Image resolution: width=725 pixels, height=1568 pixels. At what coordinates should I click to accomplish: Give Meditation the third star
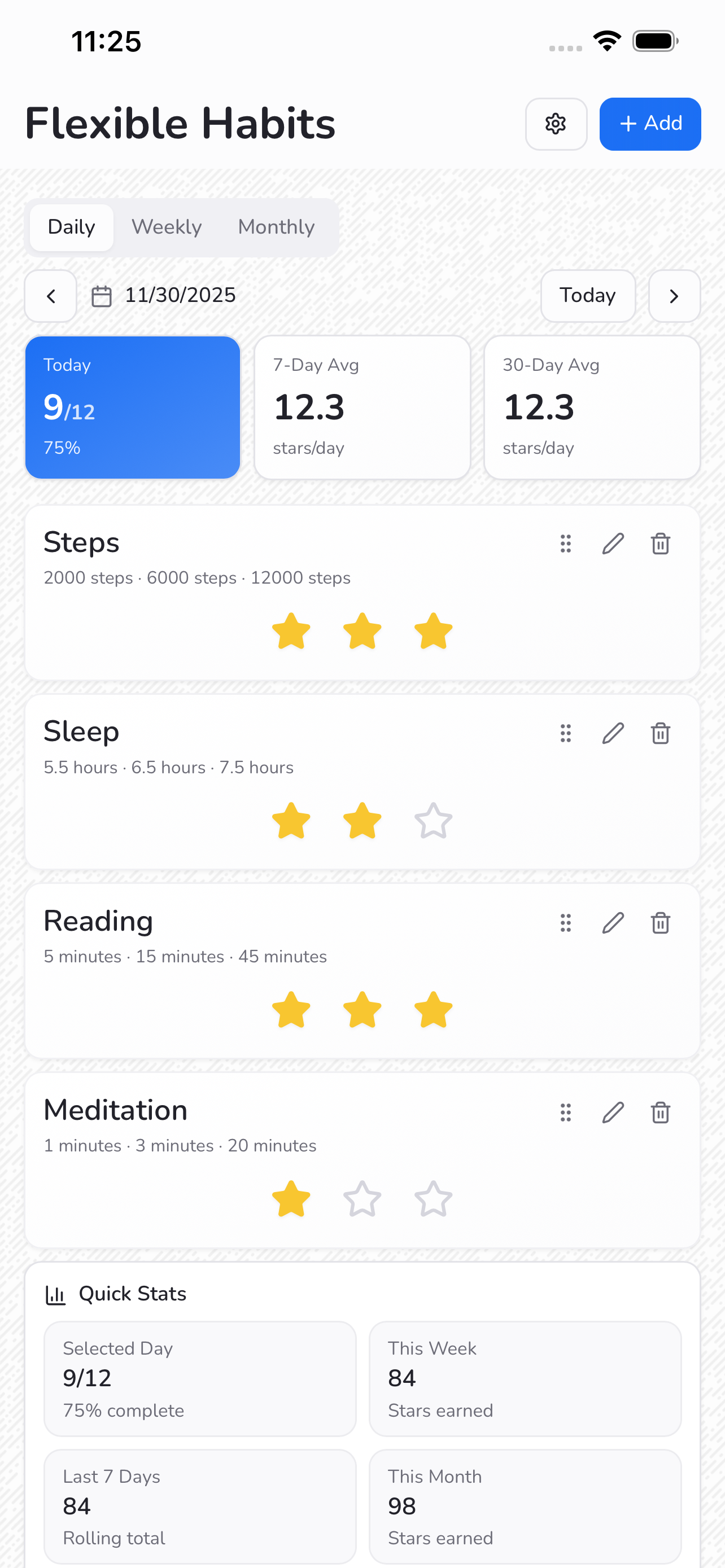pyautogui.click(x=433, y=1199)
